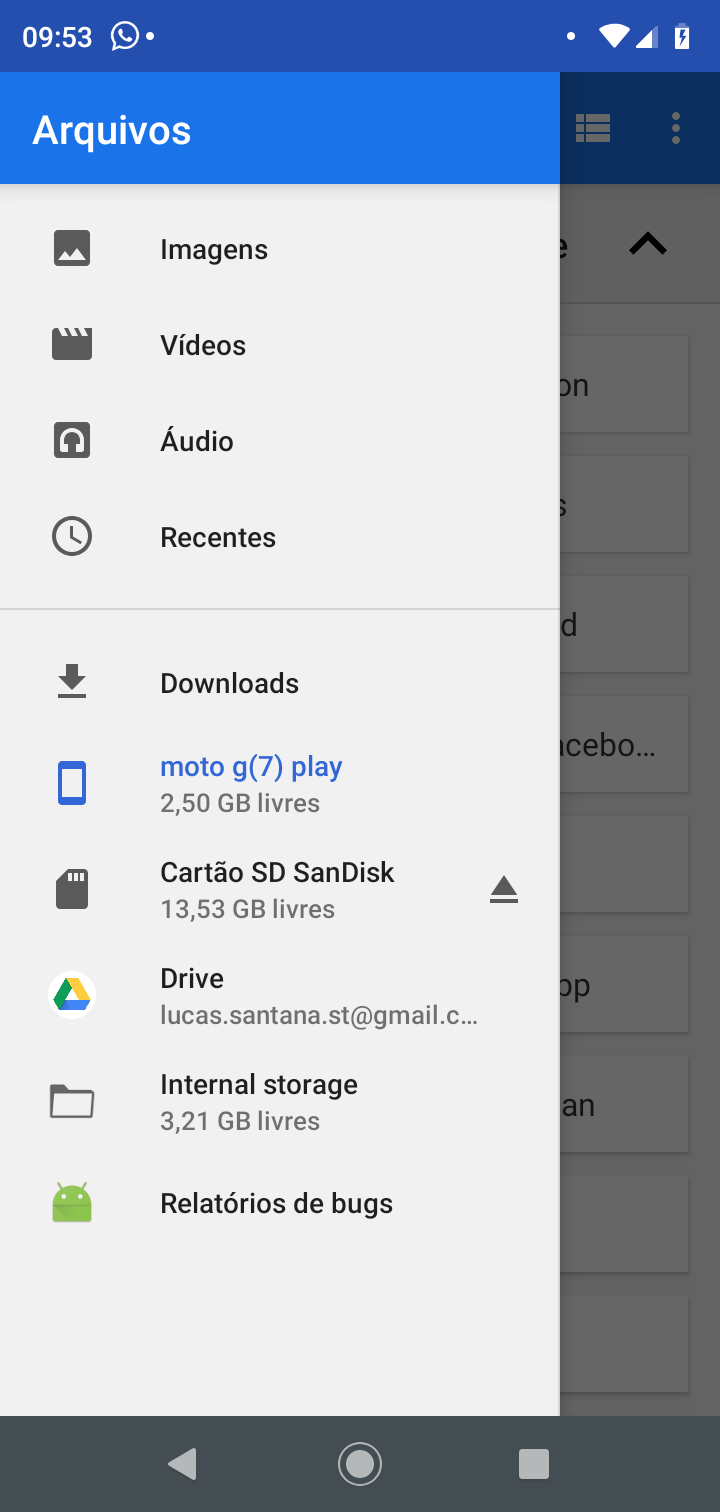Open Downloads folder entry

point(228,681)
